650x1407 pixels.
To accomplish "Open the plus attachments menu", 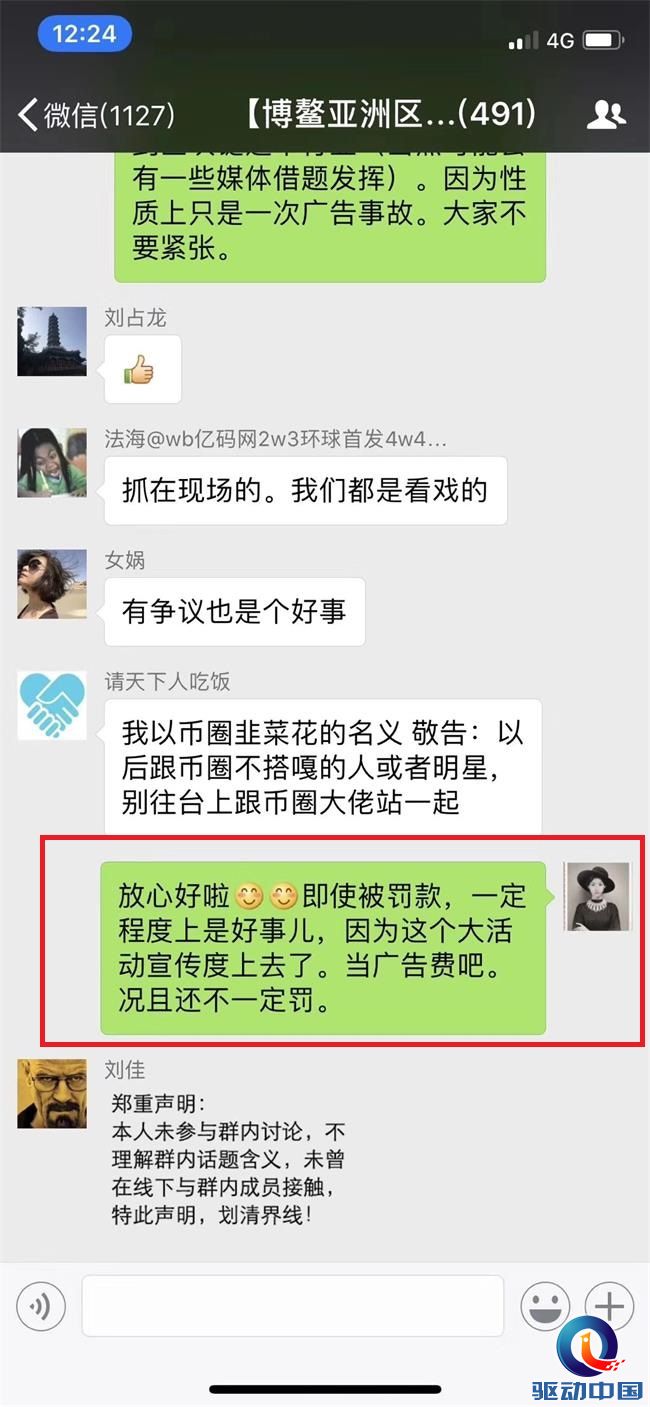I will (x=609, y=1306).
